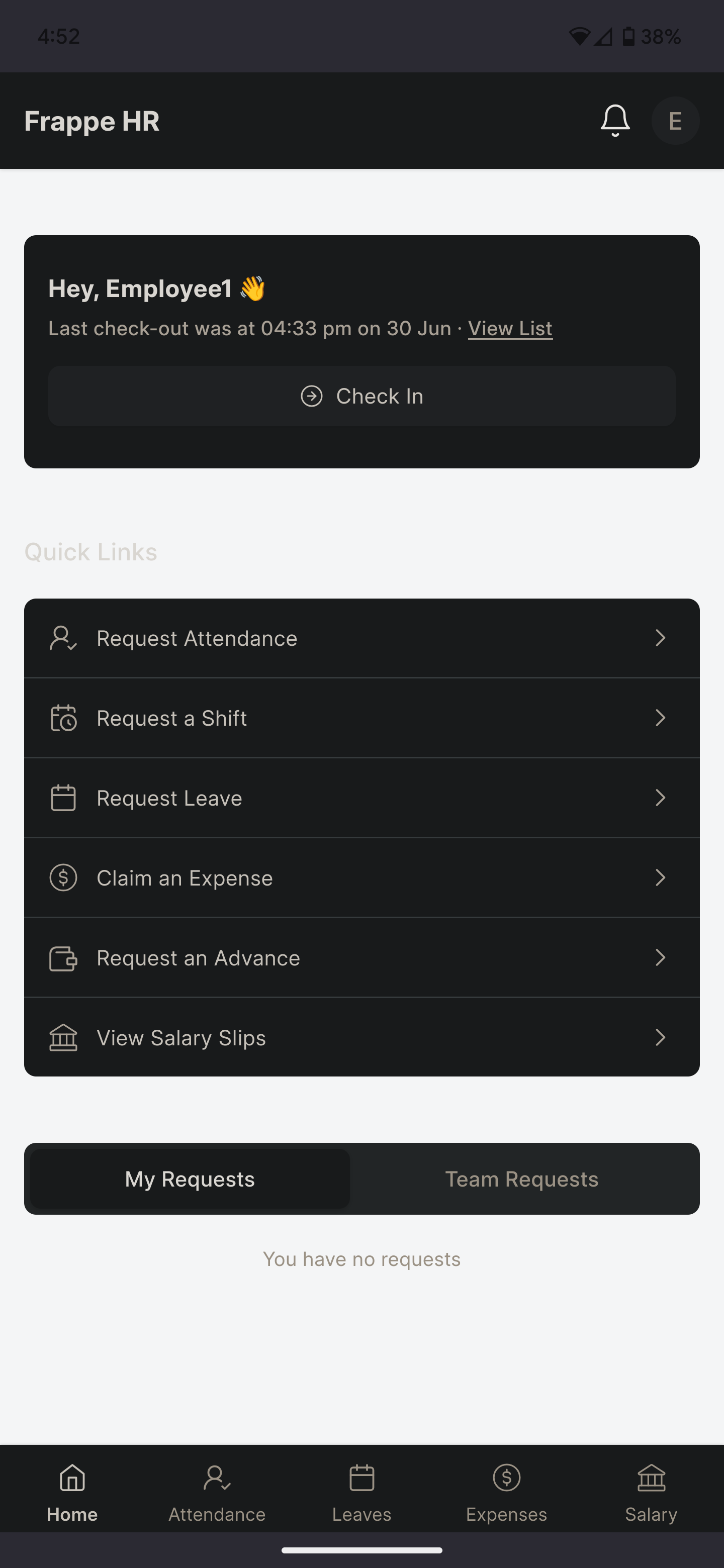Open the E profile avatar
This screenshot has height=1568, width=724.
tap(675, 121)
